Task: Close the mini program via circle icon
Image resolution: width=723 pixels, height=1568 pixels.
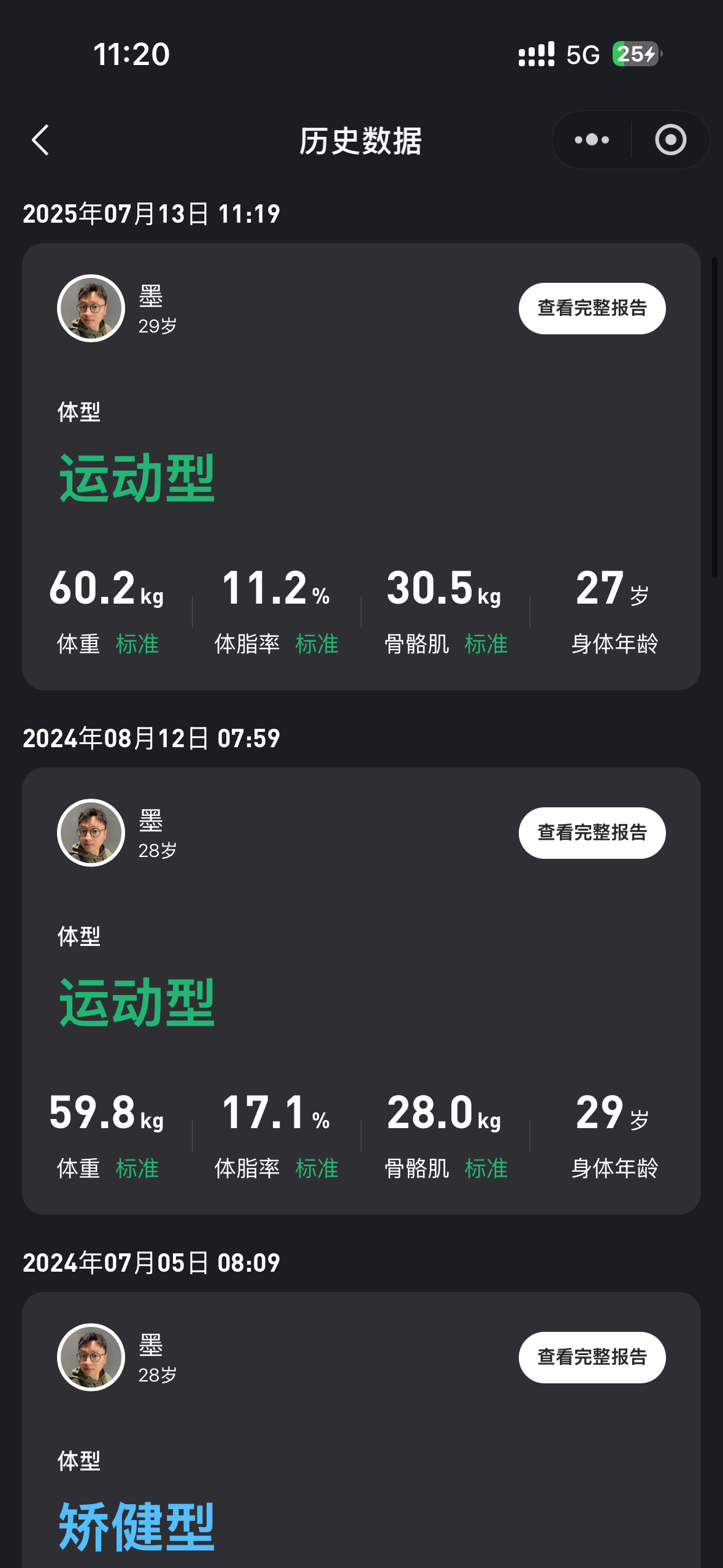Action: pos(670,140)
